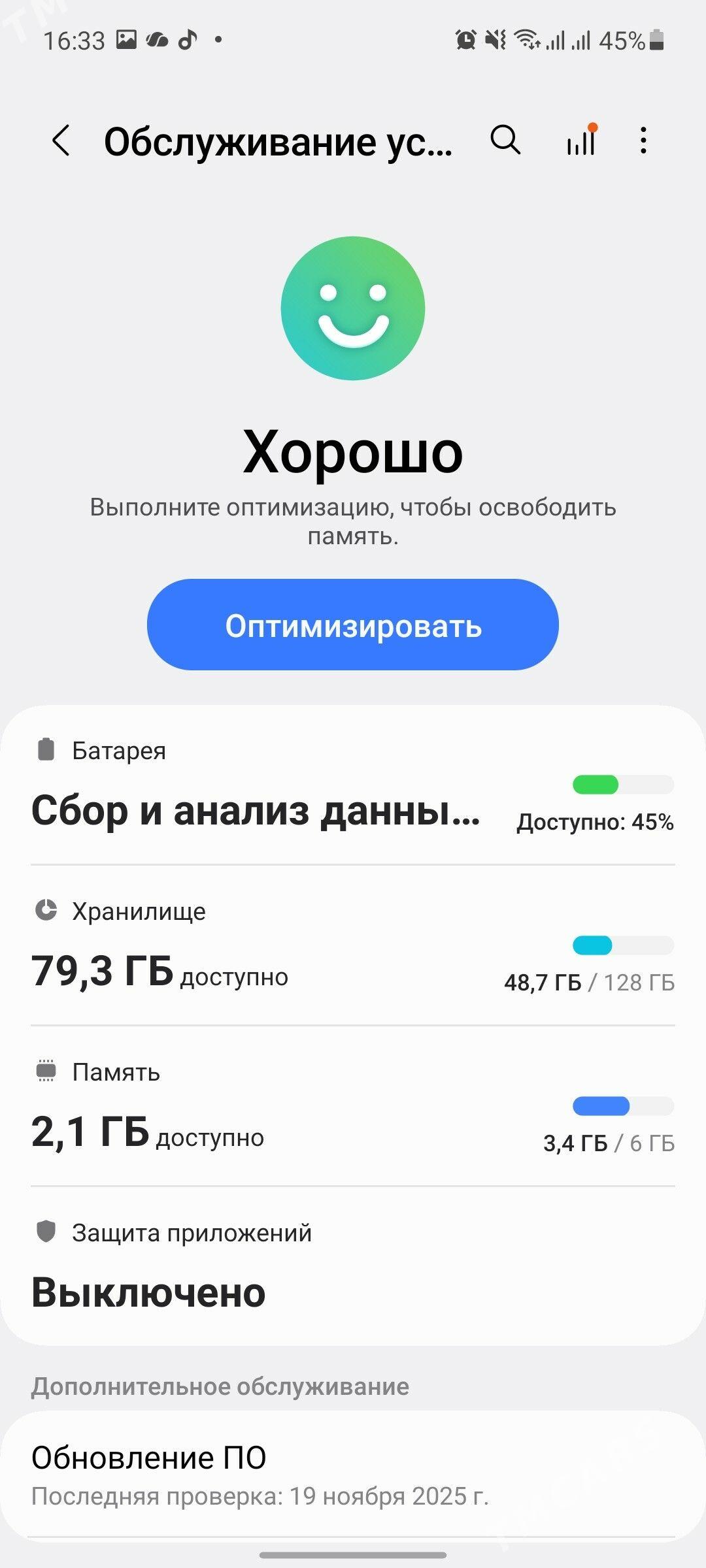The image size is (706, 1568).
Task: Tap the Wi-Fi icon in status bar
Action: click(x=524, y=41)
